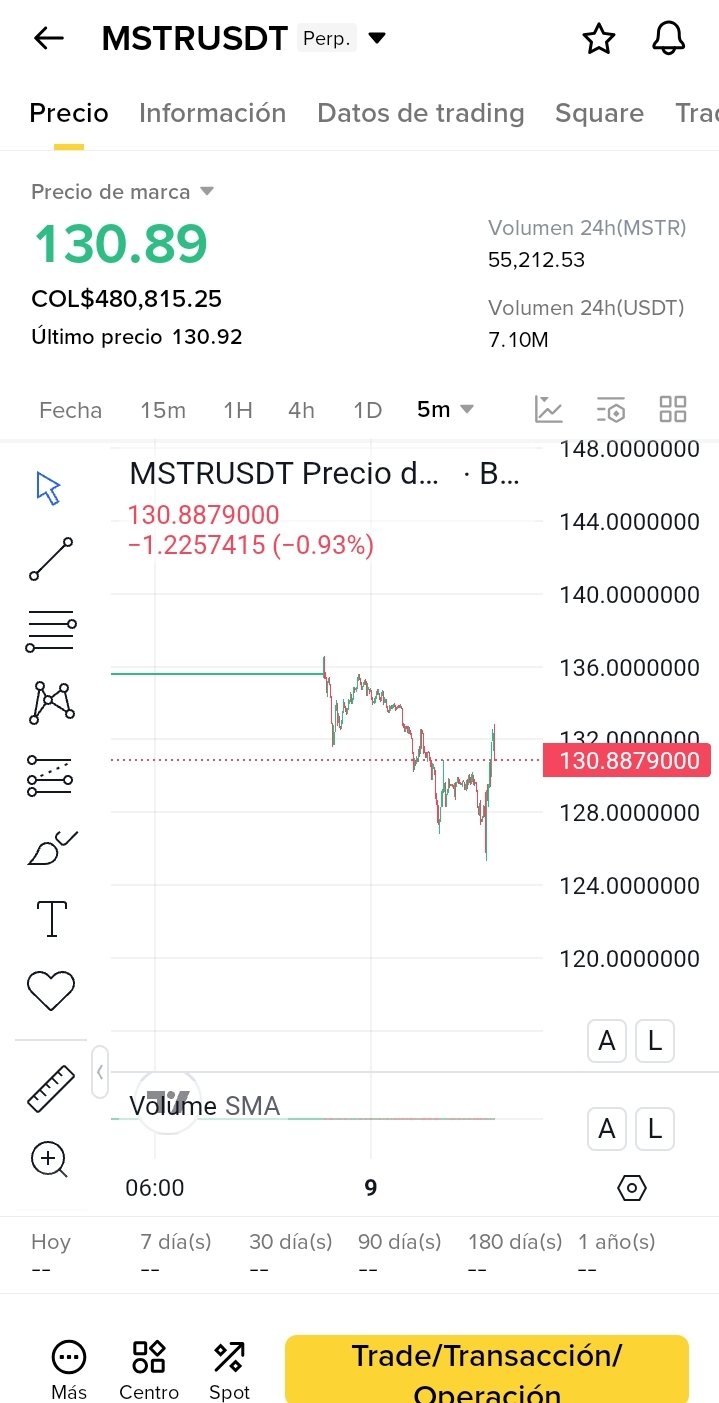Go back using the top arrow
The width and height of the screenshot is (719, 1403).
coord(48,39)
